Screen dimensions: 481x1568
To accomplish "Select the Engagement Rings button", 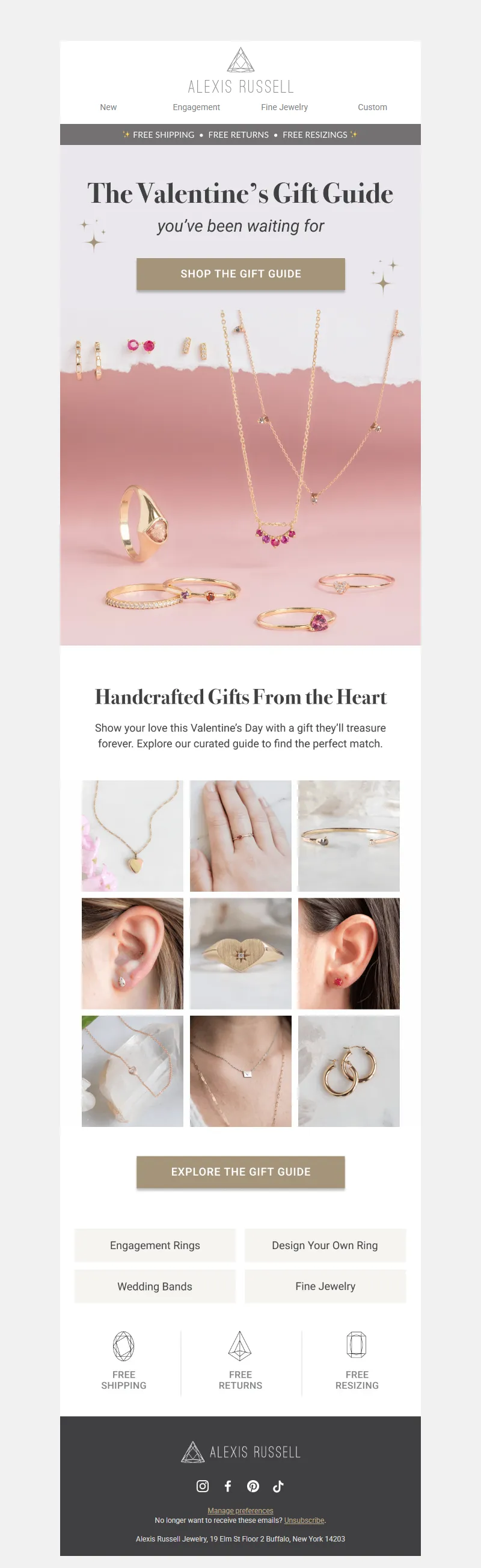I will 155,1245.
